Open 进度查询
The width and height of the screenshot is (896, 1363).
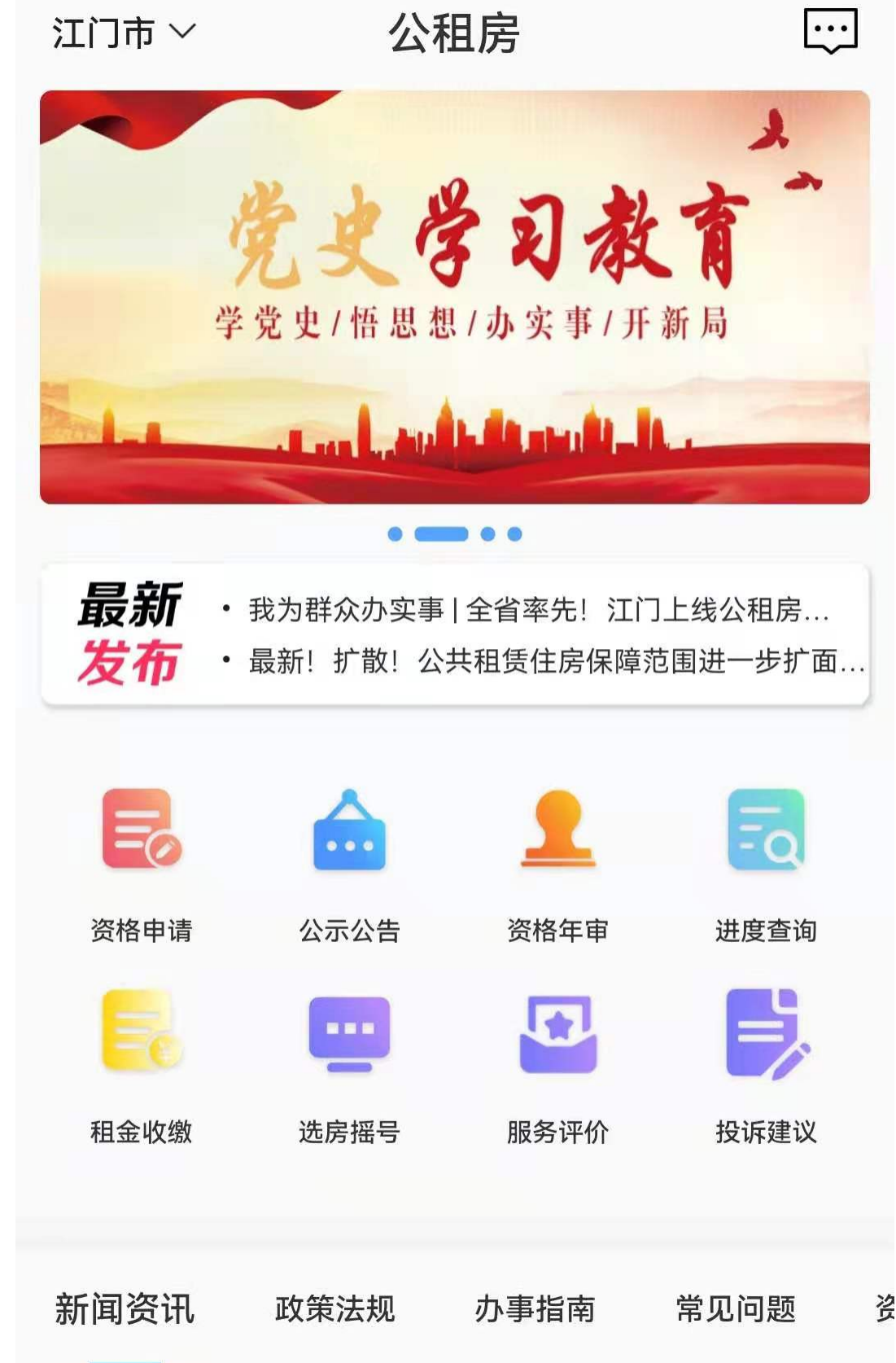pyautogui.click(x=766, y=862)
